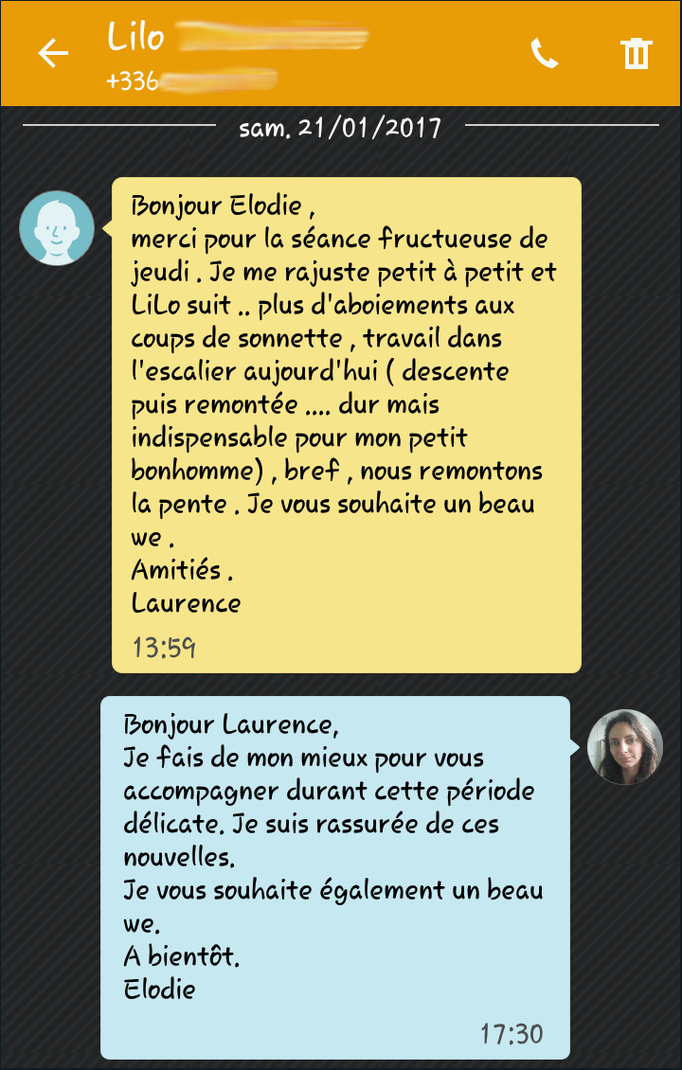Delete the conversation with the trash icon

point(636,53)
